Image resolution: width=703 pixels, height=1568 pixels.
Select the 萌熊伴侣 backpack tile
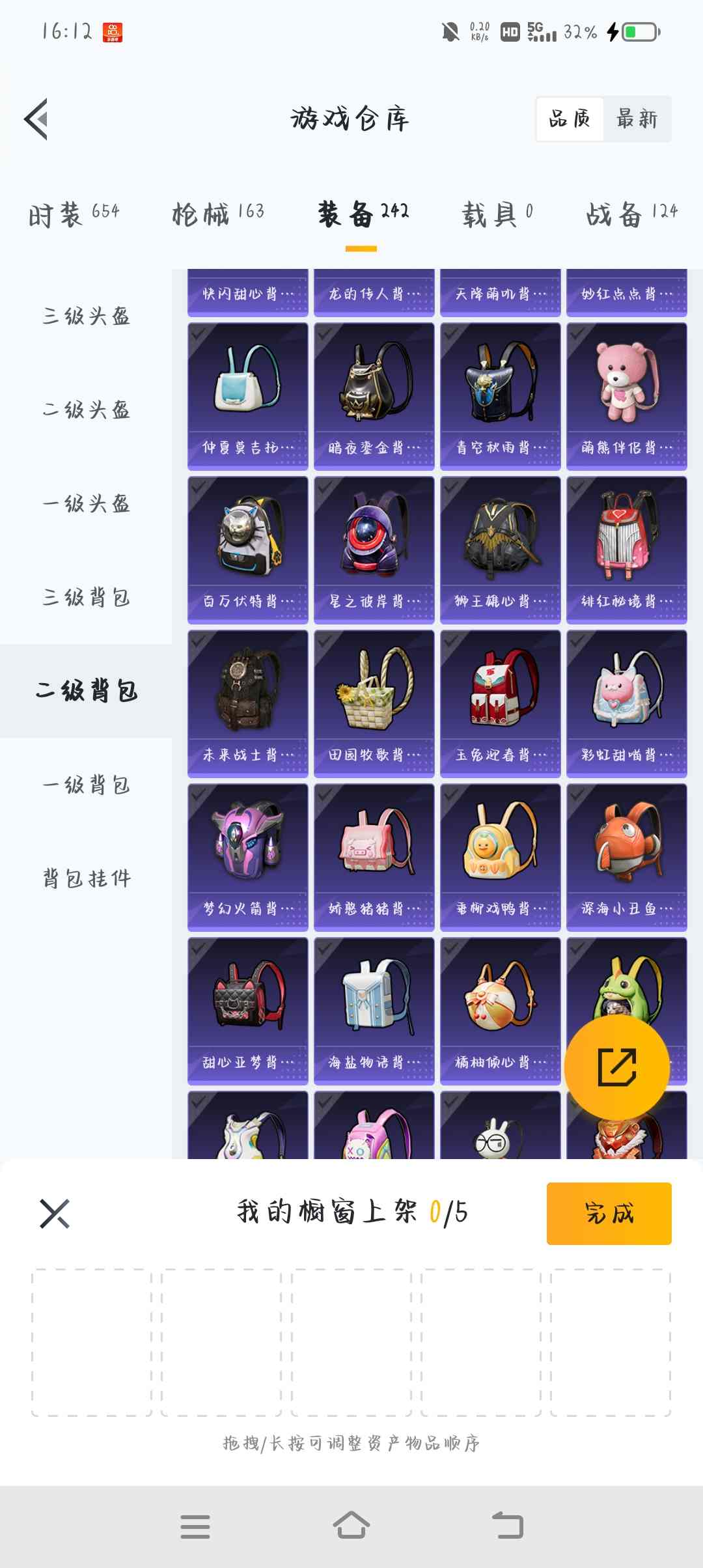click(x=626, y=396)
